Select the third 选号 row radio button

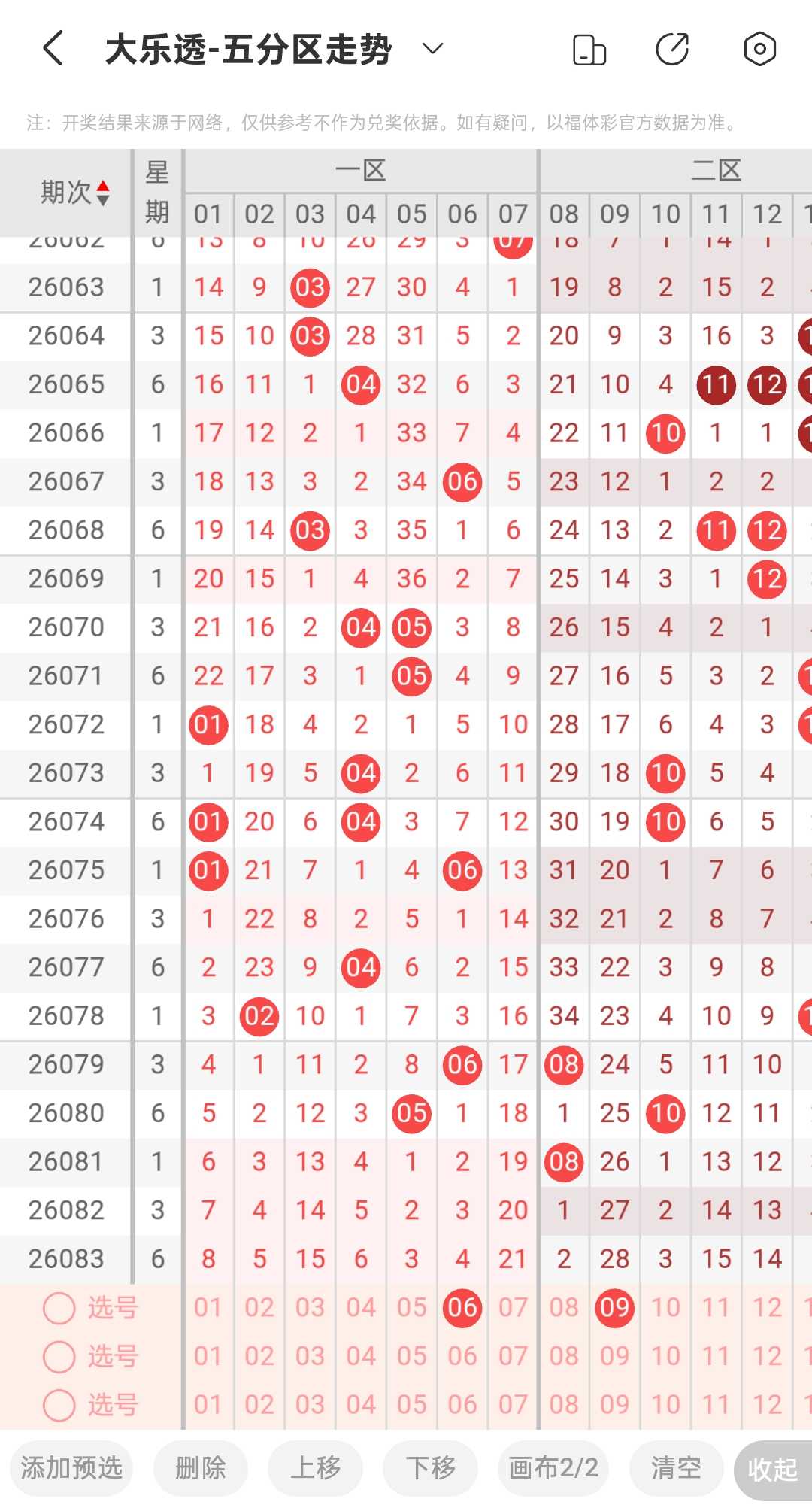coord(59,1405)
